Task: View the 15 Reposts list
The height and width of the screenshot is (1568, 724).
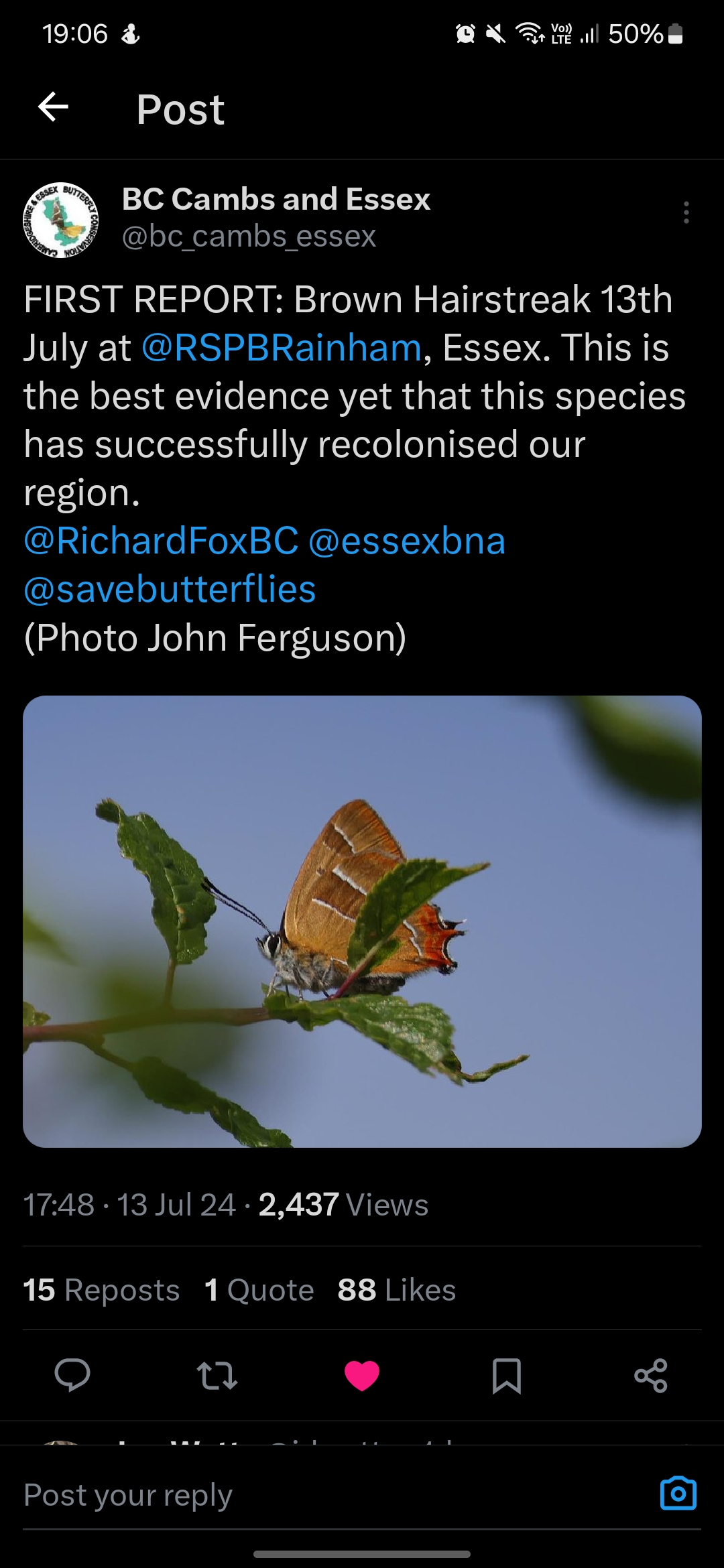Action: point(101,1289)
